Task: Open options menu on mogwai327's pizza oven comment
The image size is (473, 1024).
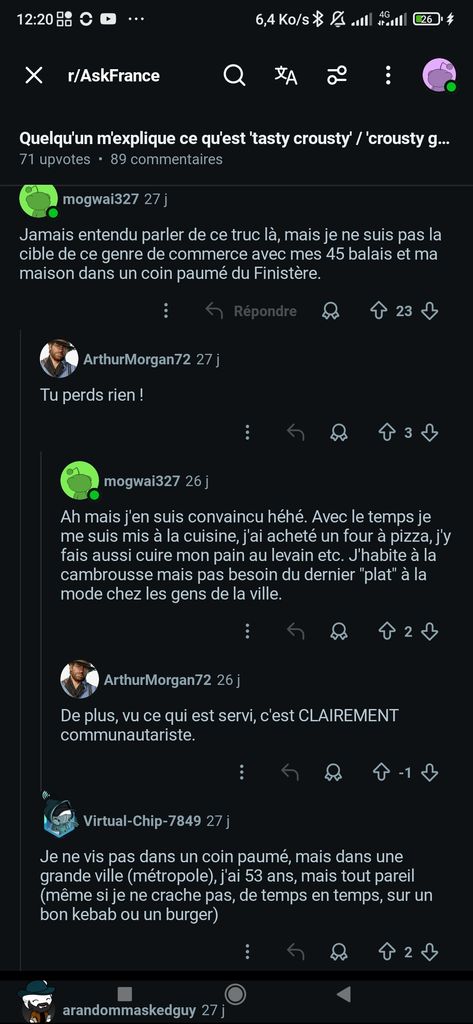Action: pyautogui.click(x=247, y=631)
